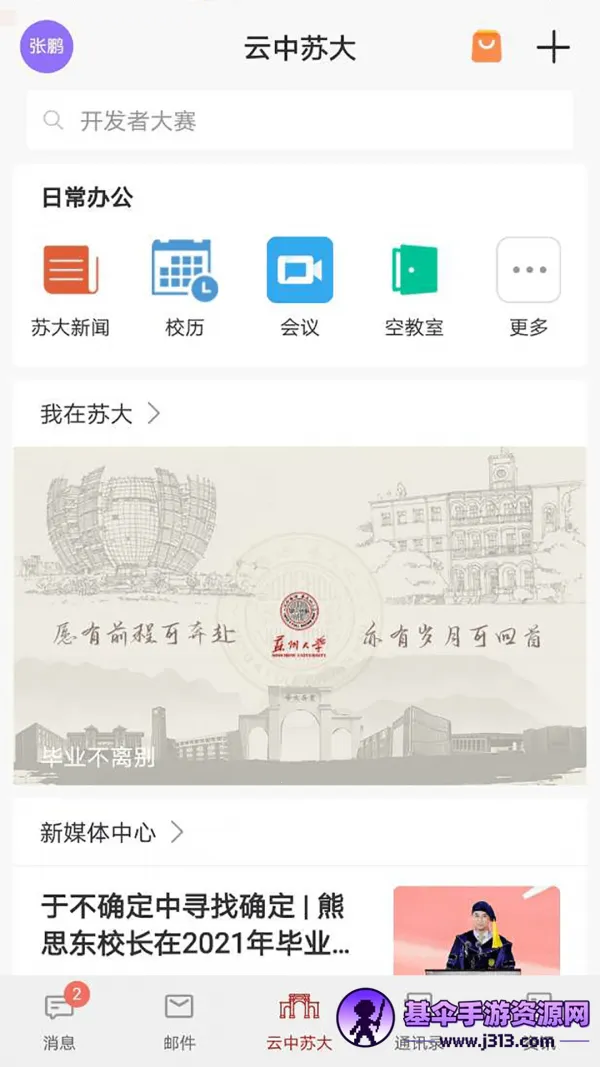This screenshot has width=600, height=1067.
Task: Open the 毕业不离别 banner
Action: point(300,615)
